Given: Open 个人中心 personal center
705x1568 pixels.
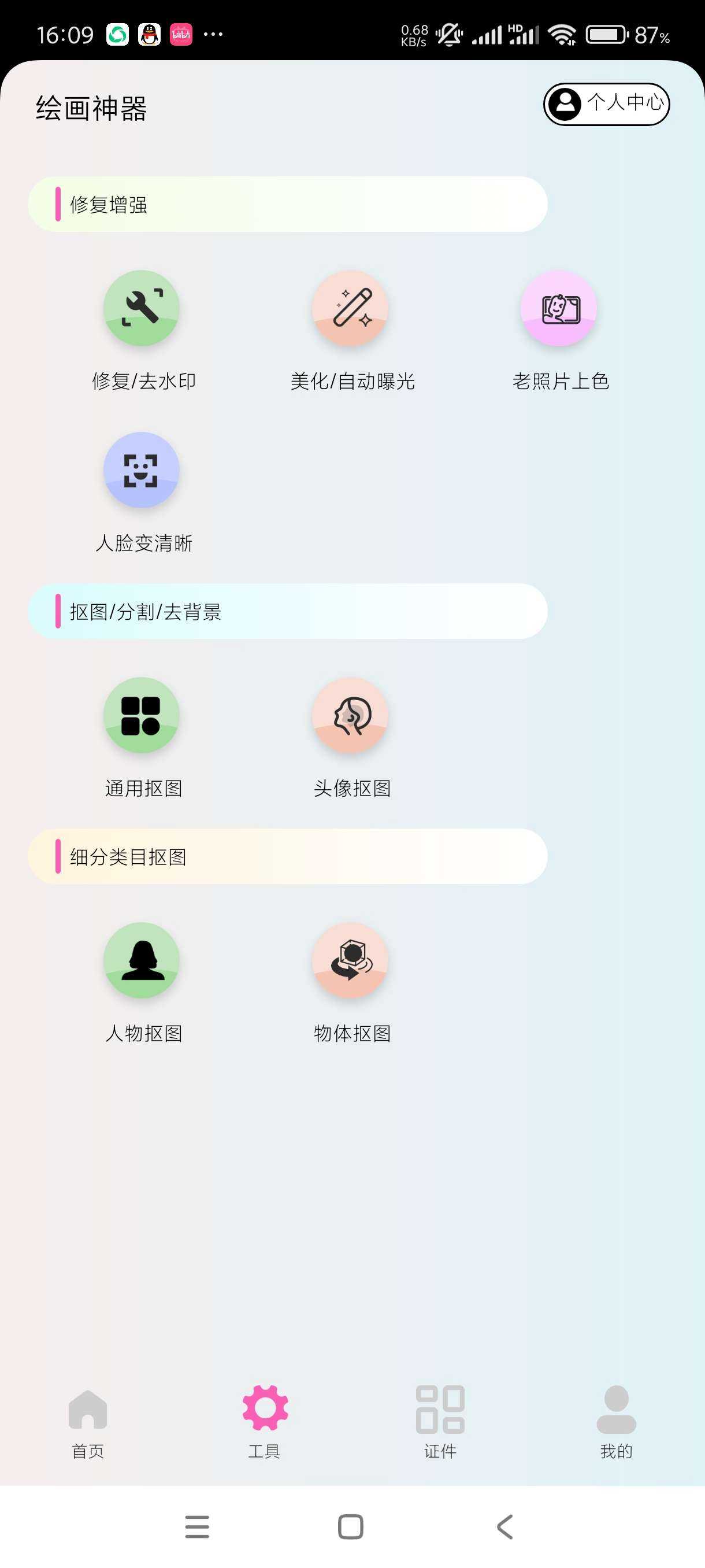Looking at the screenshot, I should (x=606, y=104).
